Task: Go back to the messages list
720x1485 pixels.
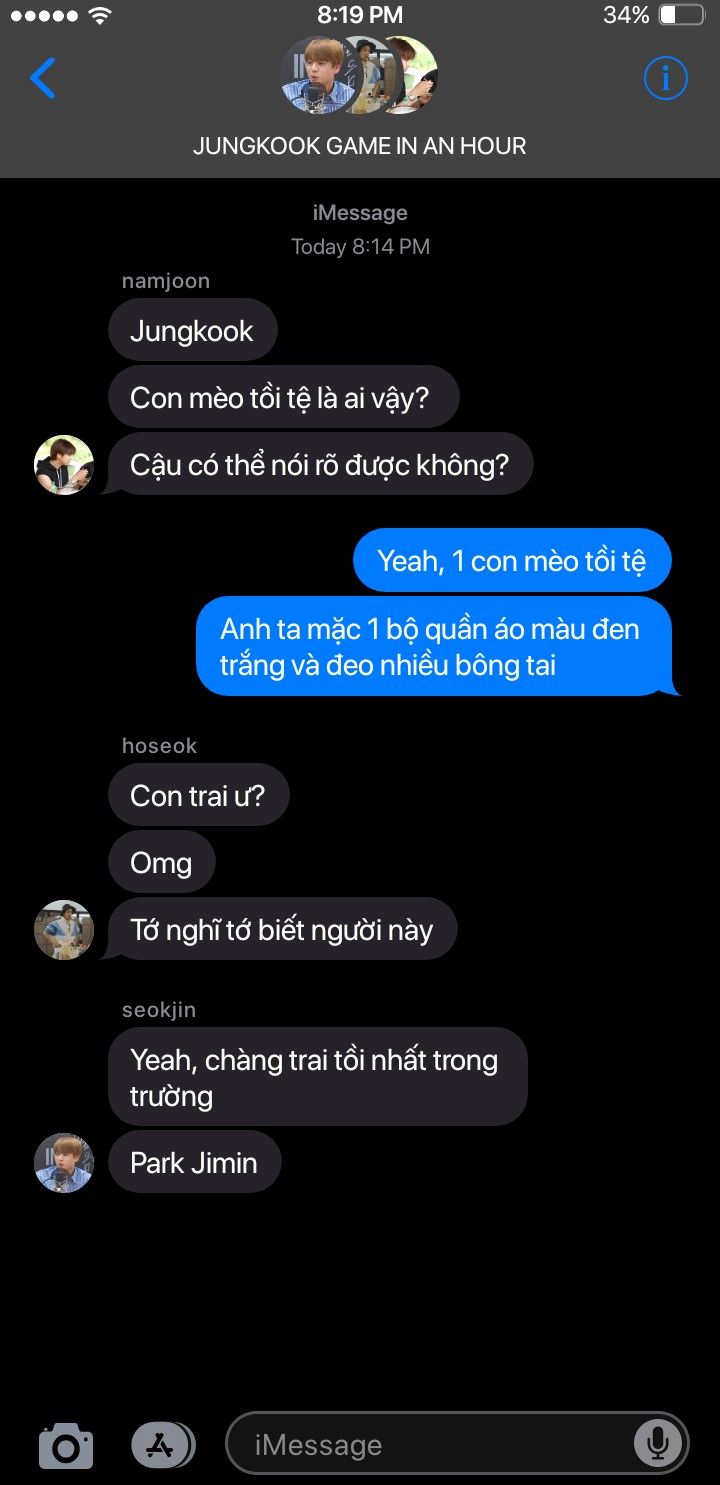Action: 43,78
